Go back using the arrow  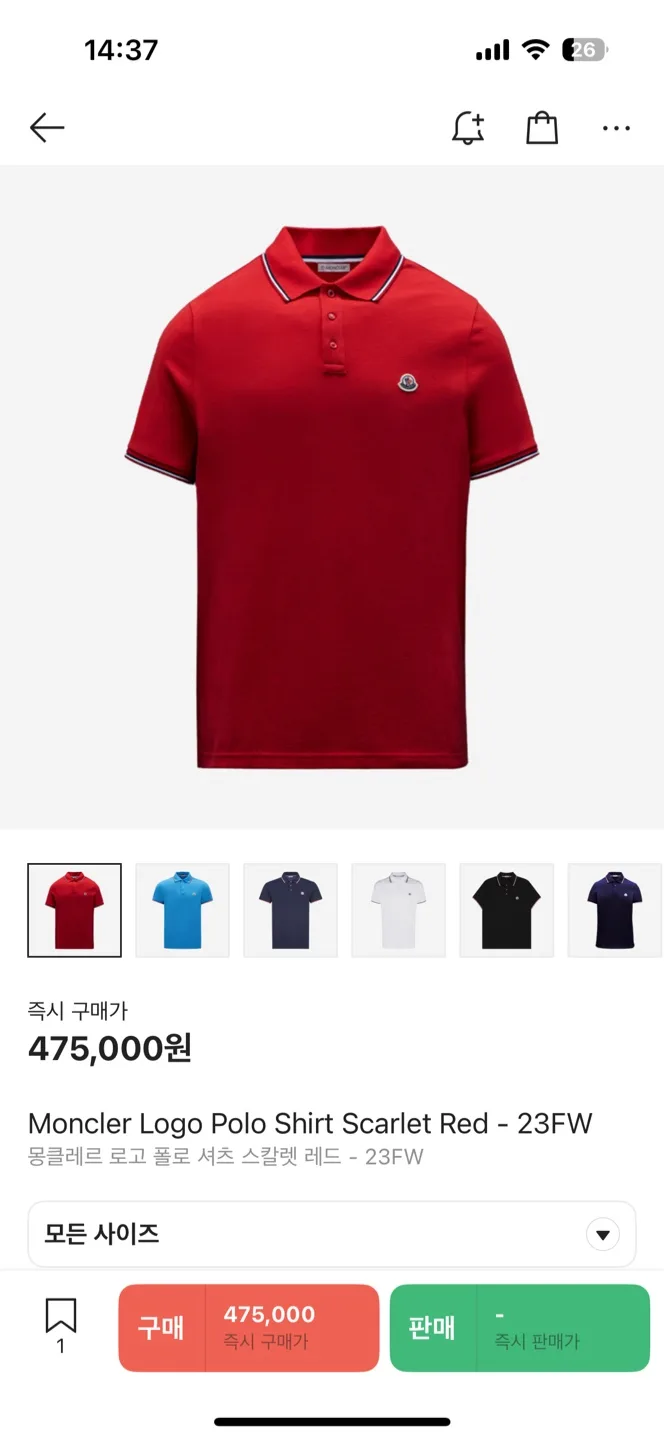coord(47,127)
